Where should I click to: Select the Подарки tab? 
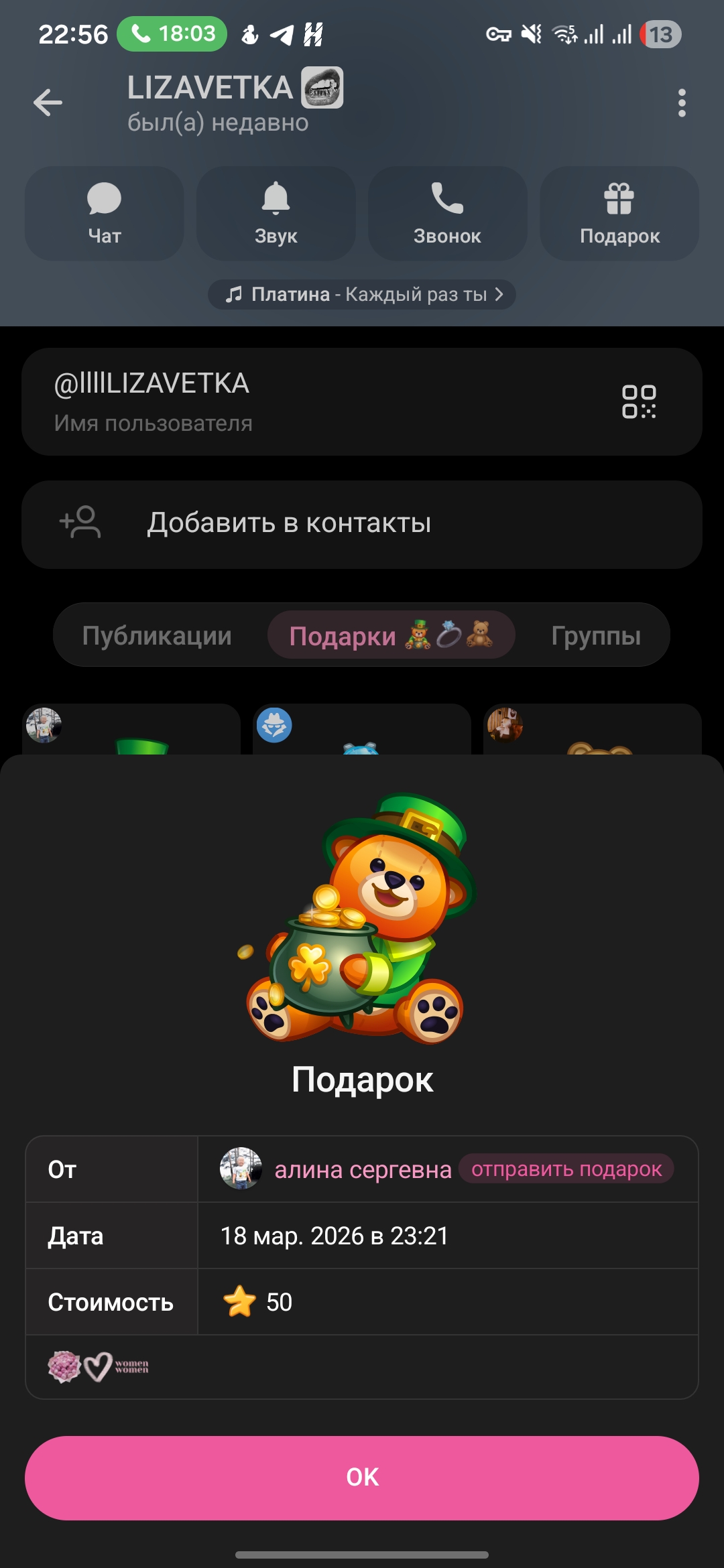[x=391, y=635]
